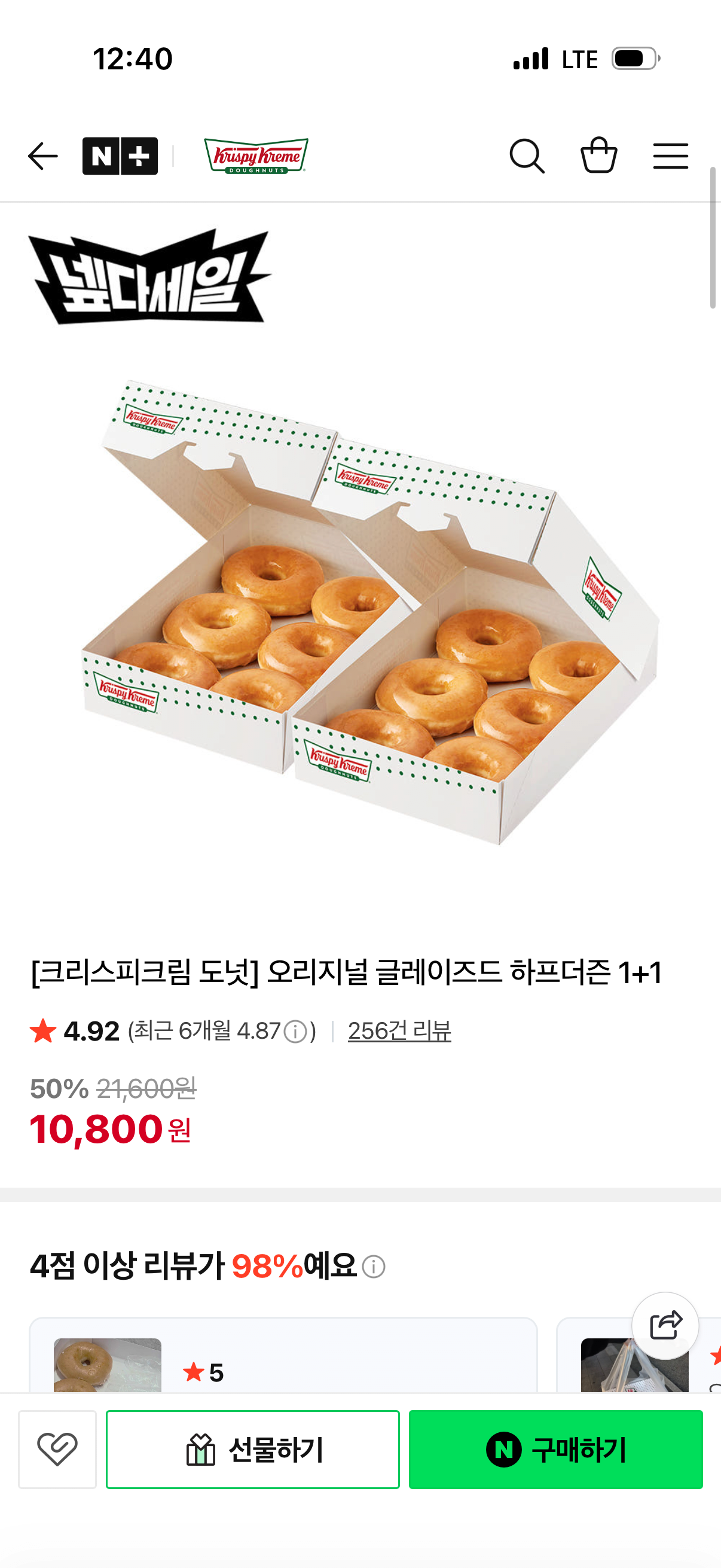Tap the red star rating icon
721x1568 pixels.
click(x=43, y=1030)
